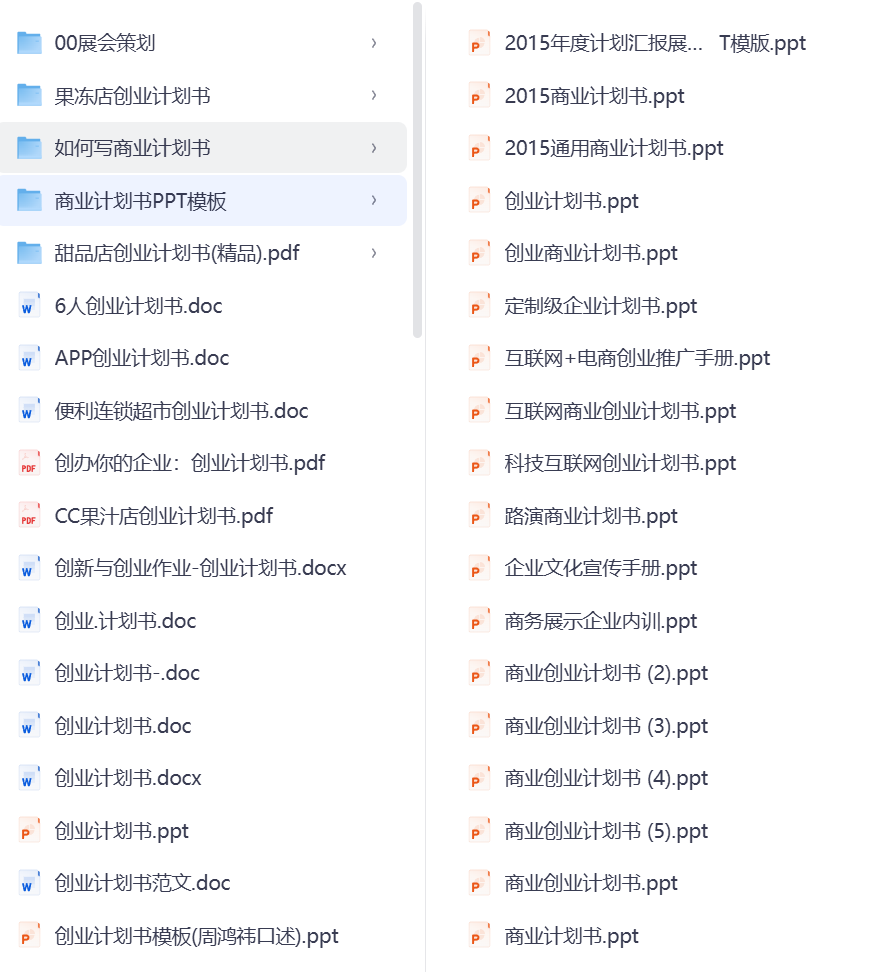Open 互联网+电商创业推广手册.ppt

pos(637,358)
